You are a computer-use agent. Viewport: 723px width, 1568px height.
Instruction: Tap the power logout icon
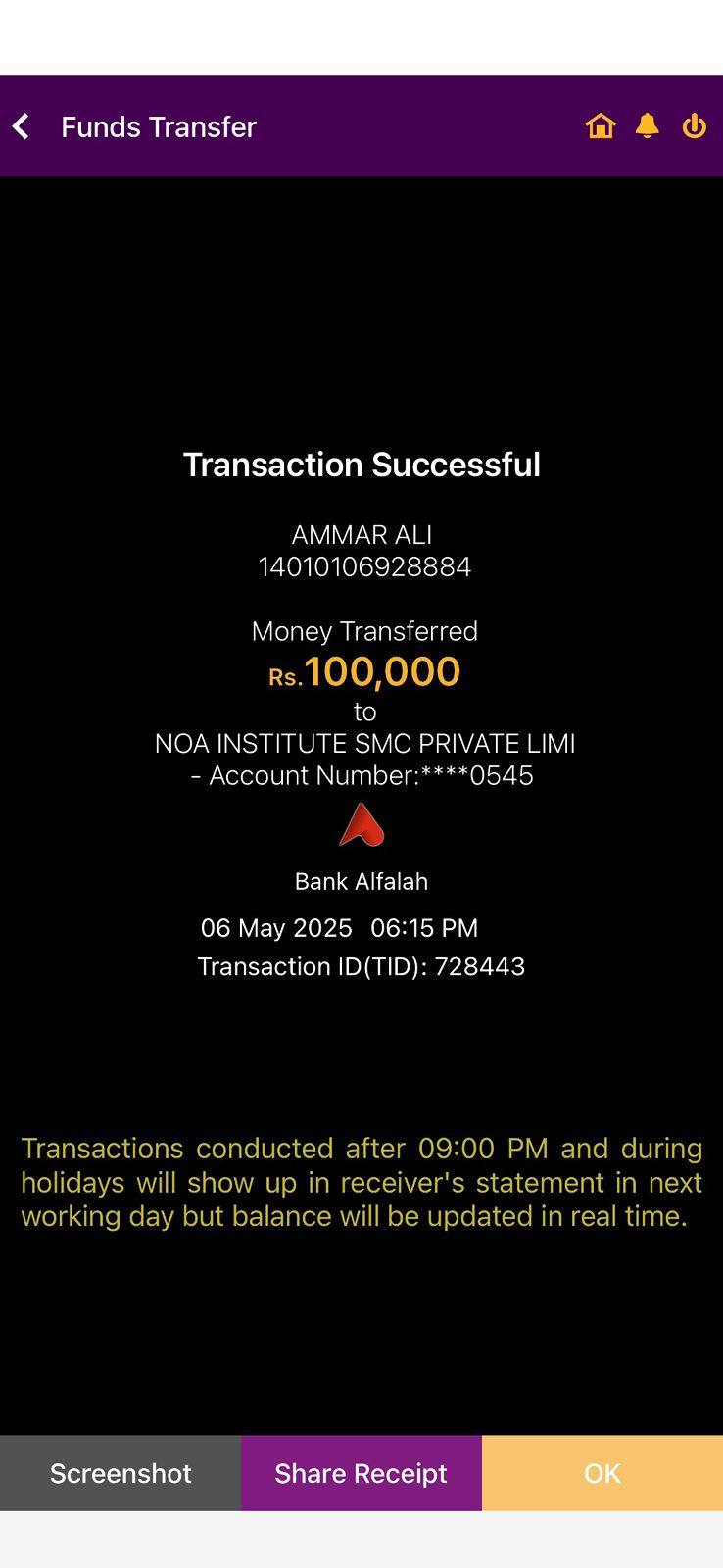coord(695,126)
